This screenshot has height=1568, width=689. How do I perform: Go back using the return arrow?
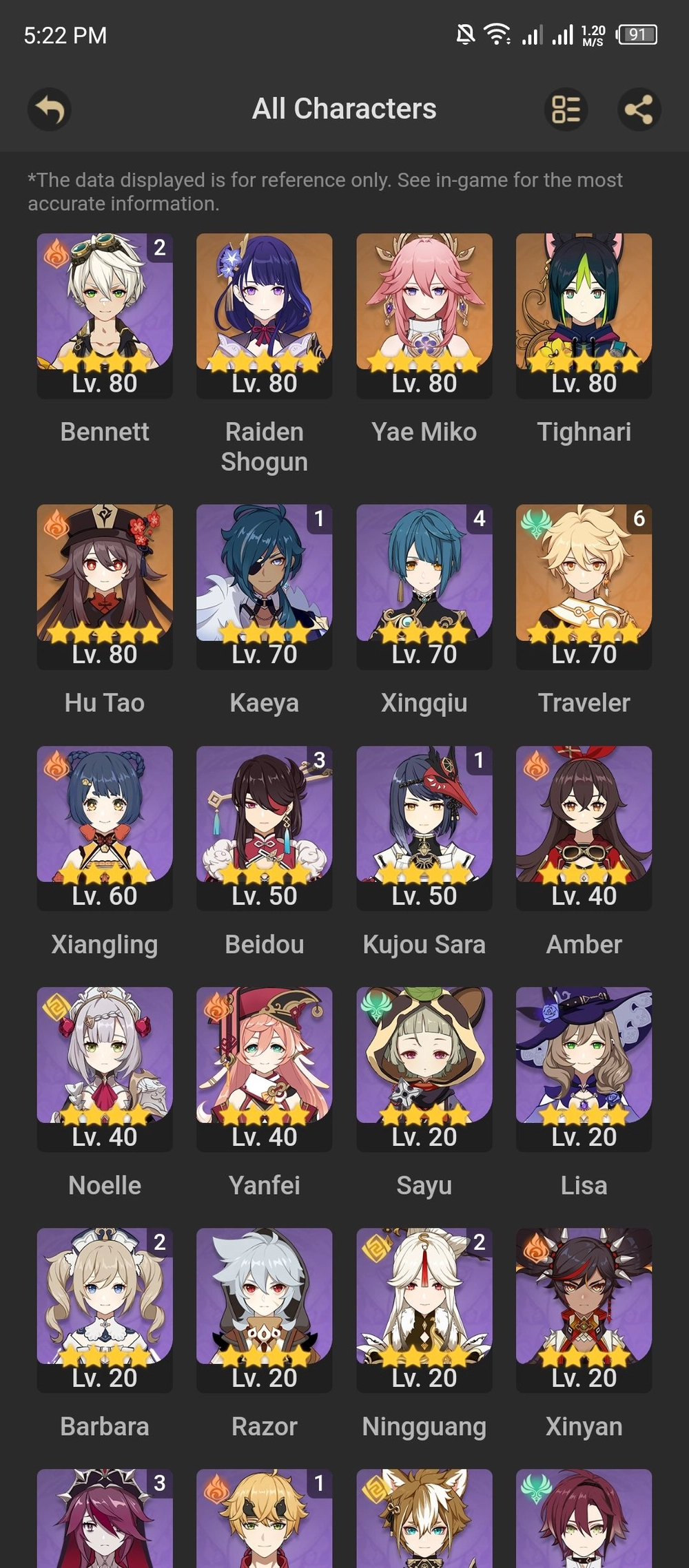coord(50,109)
